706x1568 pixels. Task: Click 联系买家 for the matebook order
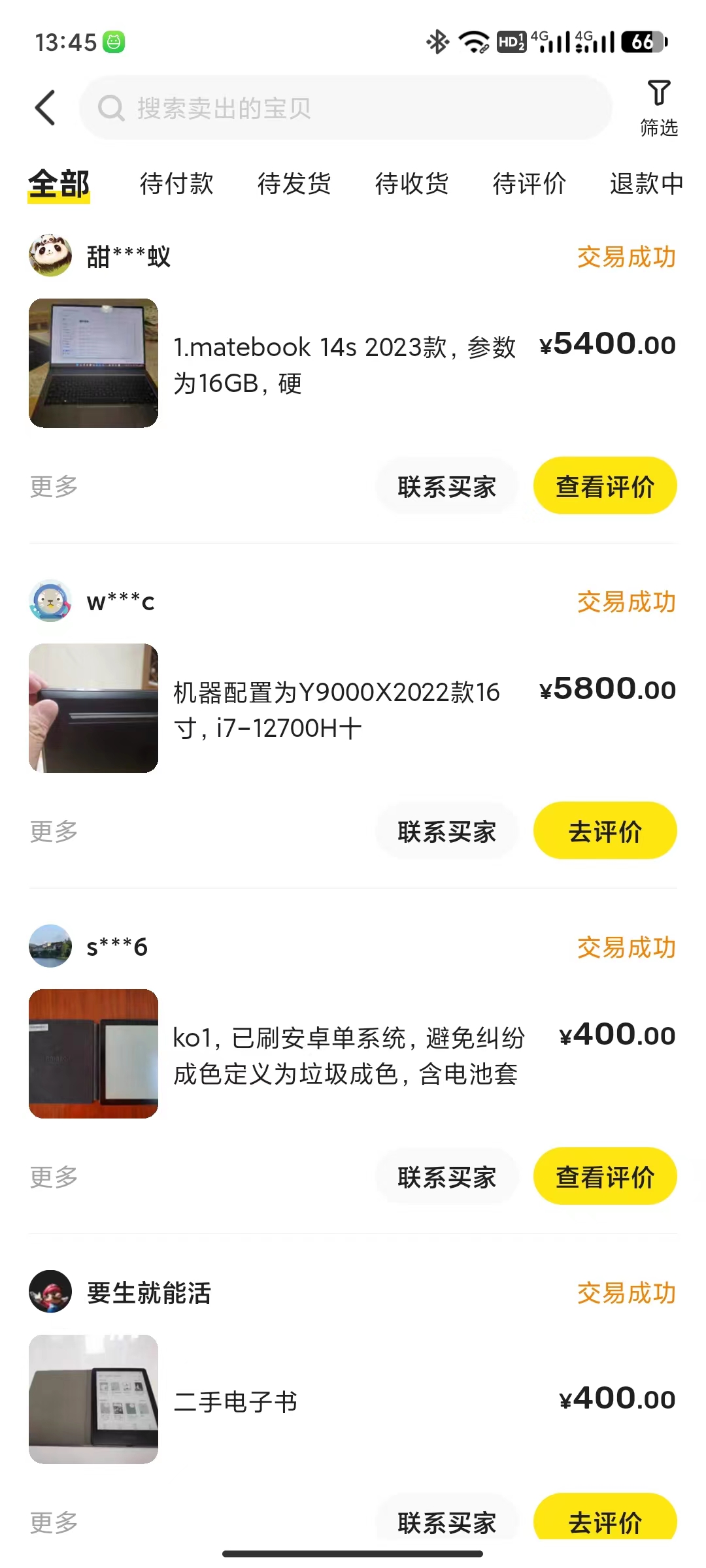click(x=446, y=485)
